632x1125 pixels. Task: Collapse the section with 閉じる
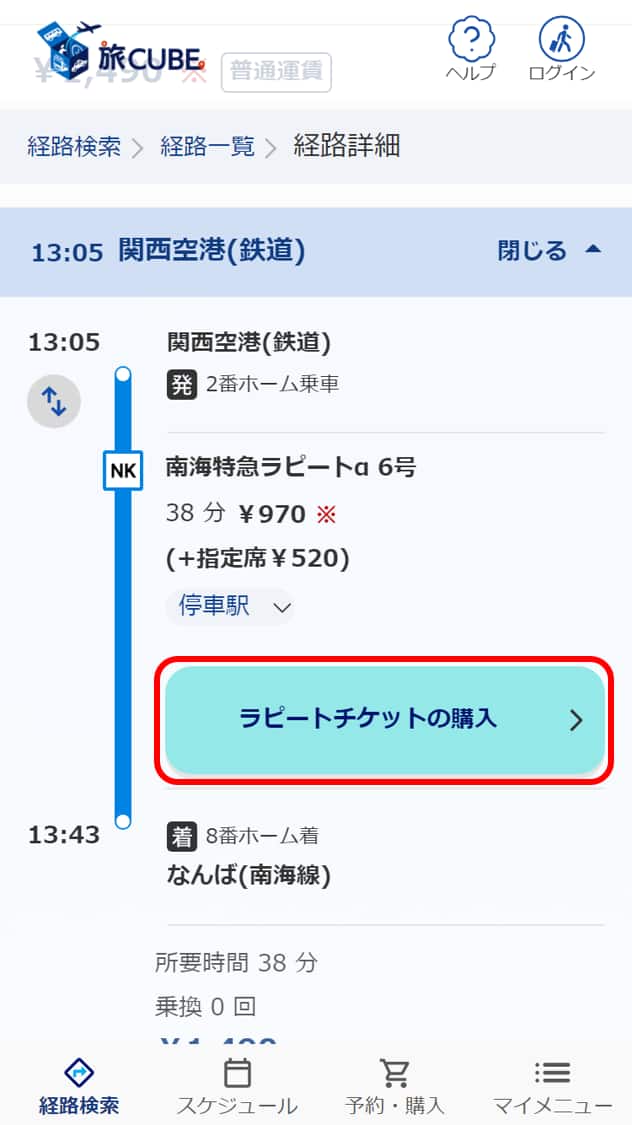coord(549,250)
